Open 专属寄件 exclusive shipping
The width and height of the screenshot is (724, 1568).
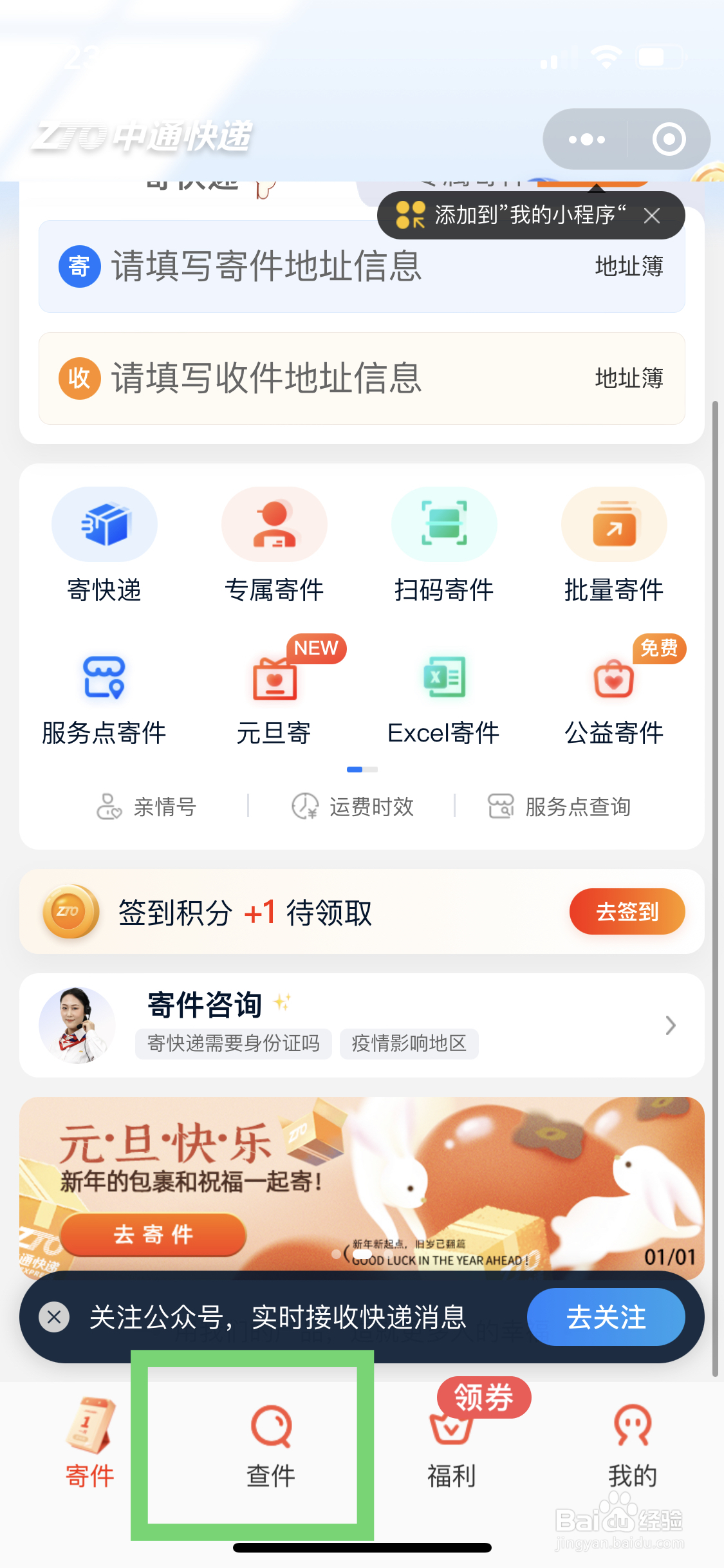coord(274,544)
